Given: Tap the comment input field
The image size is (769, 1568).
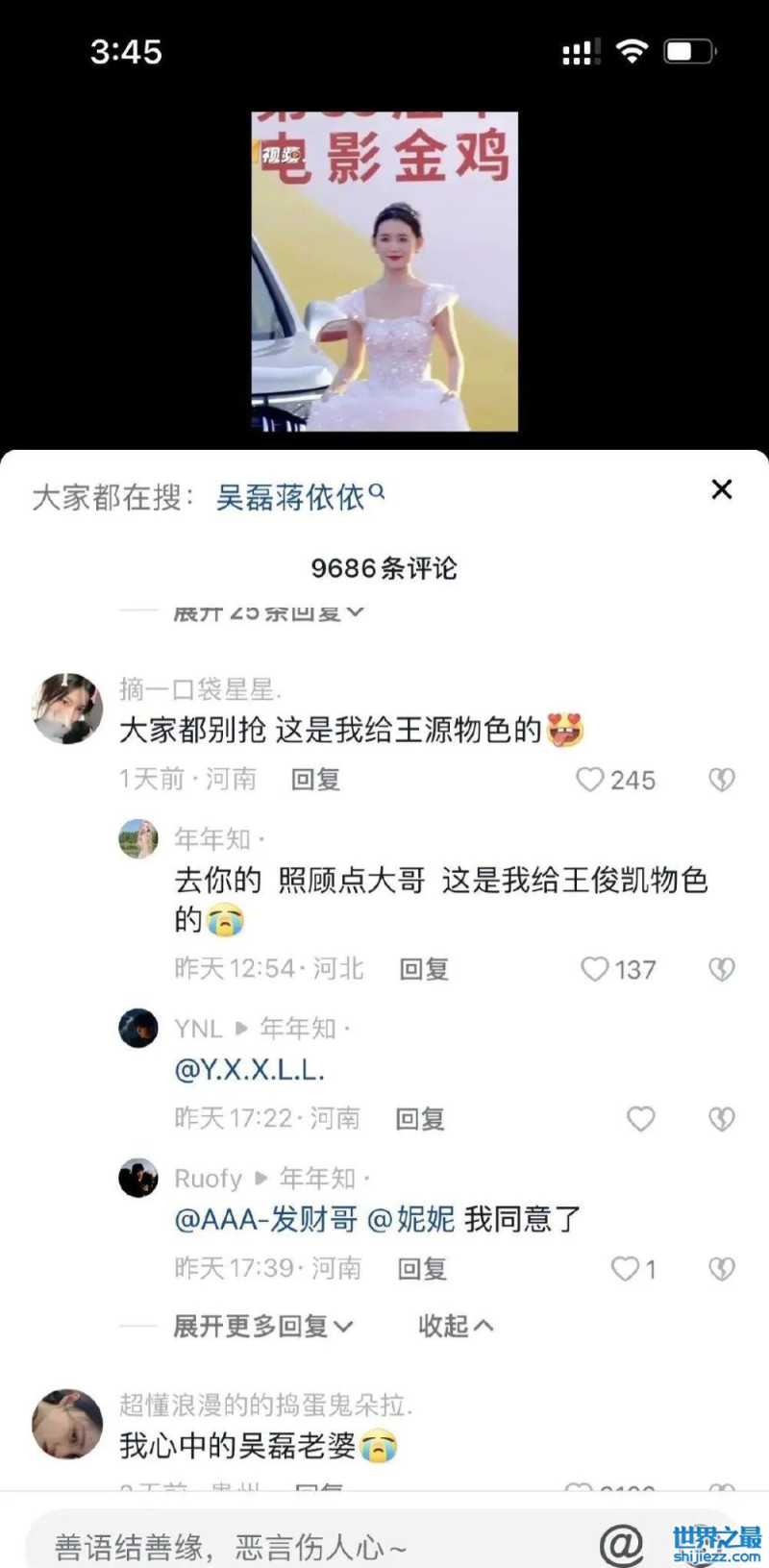Looking at the screenshot, I should (288, 1547).
